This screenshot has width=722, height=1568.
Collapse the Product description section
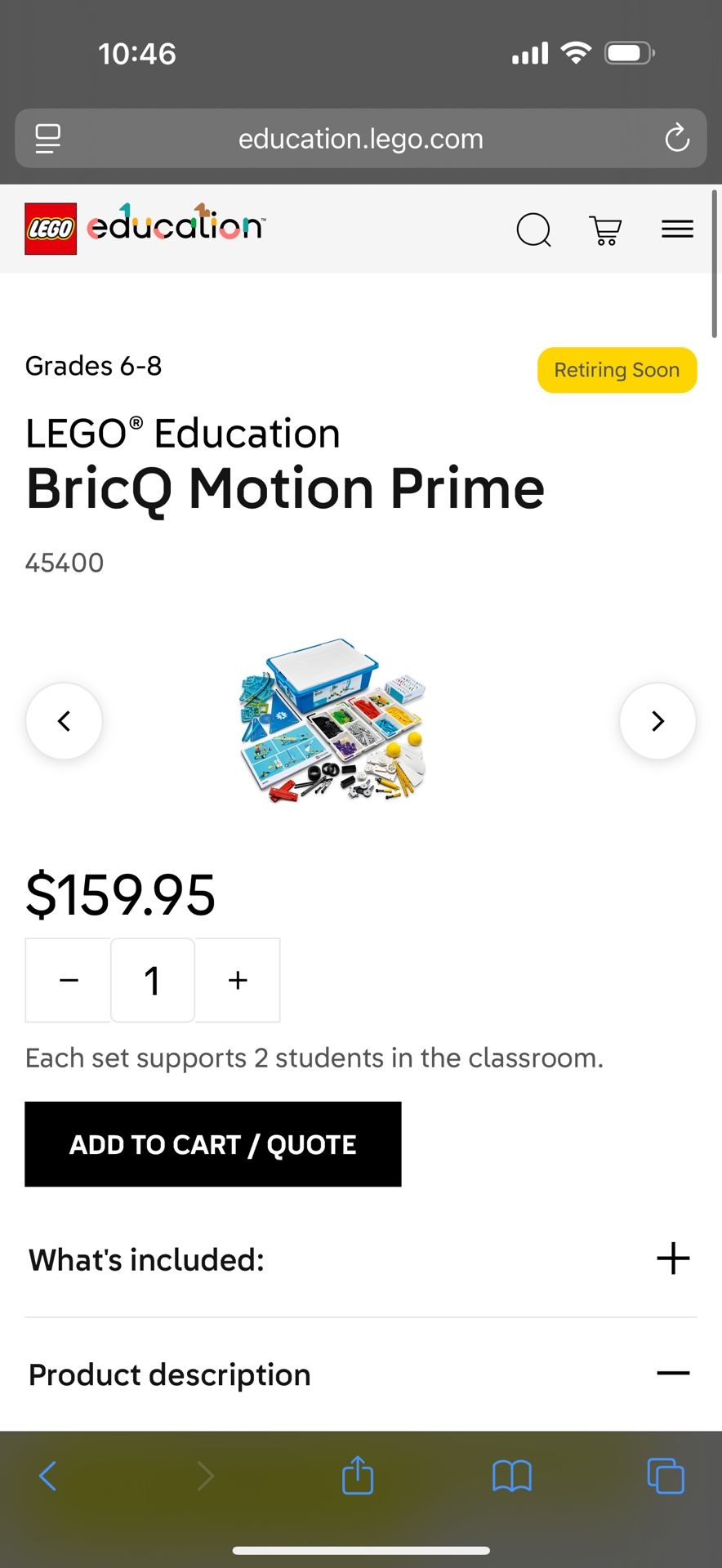(673, 1374)
